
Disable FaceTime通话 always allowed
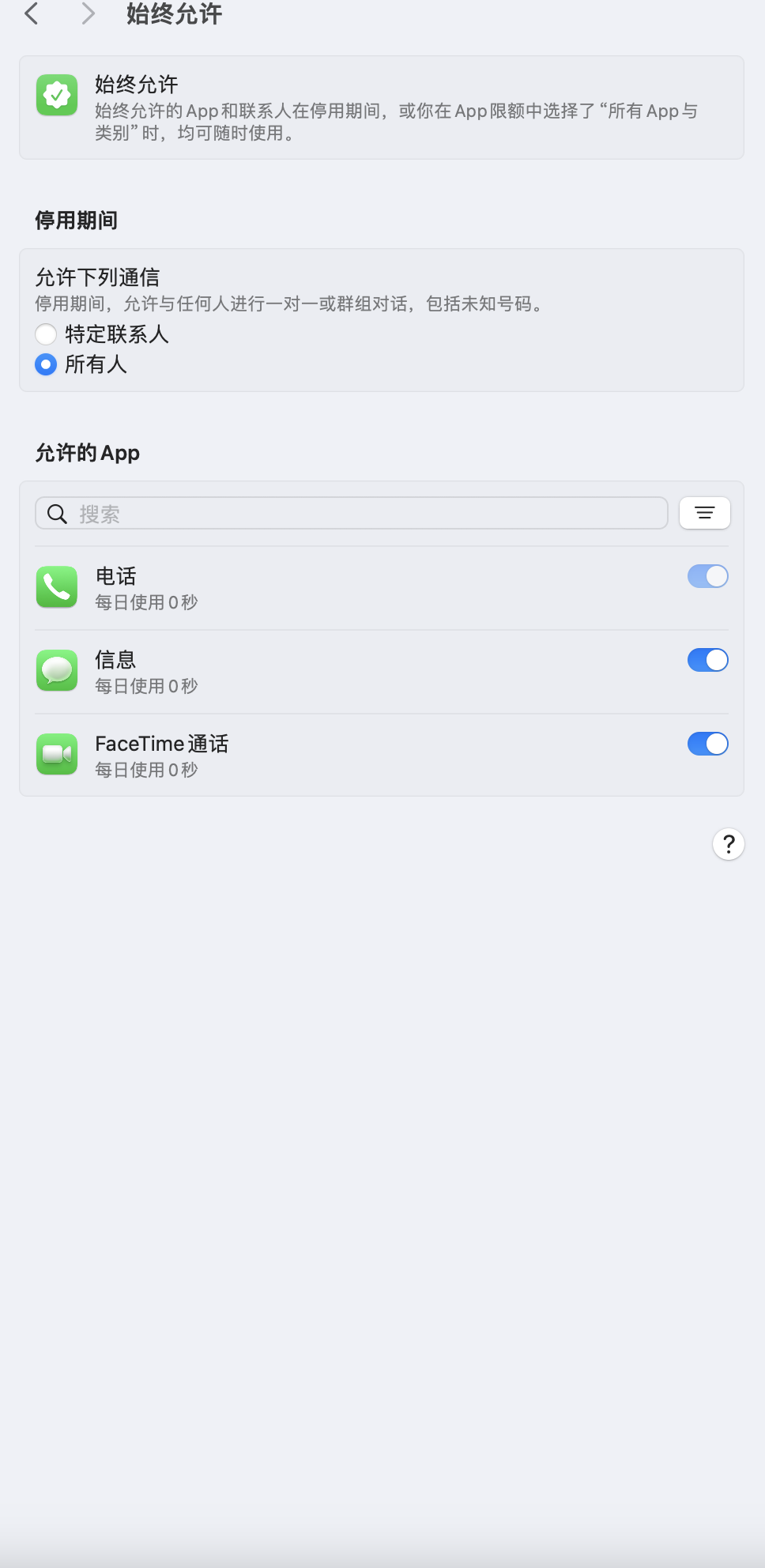click(707, 744)
